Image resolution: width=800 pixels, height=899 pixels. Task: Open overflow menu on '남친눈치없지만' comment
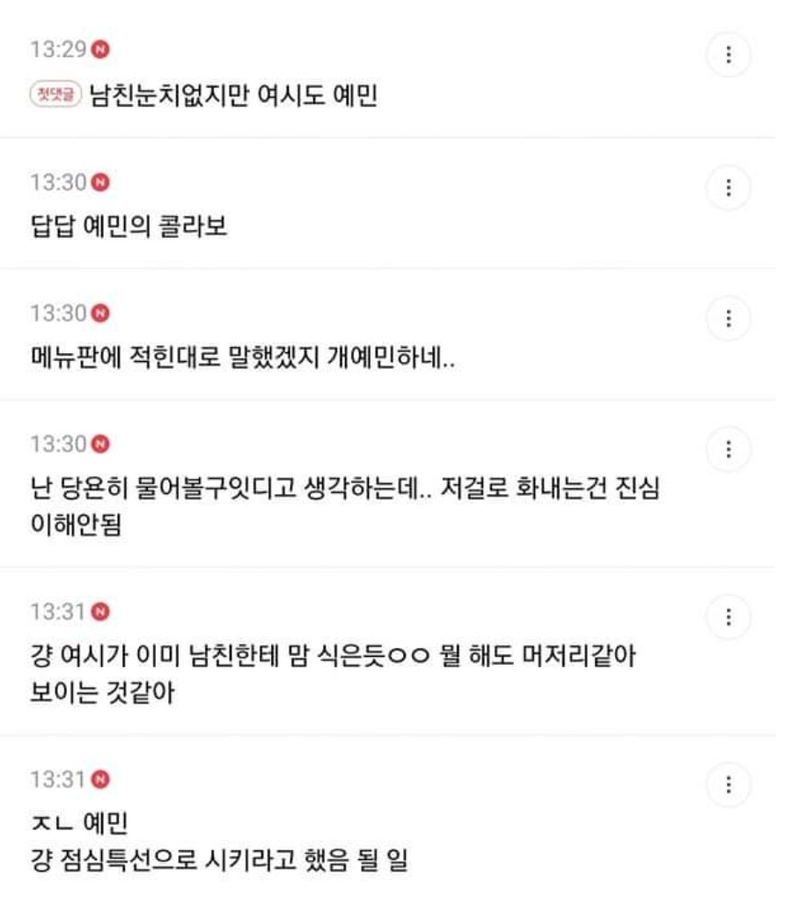point(728,55)
